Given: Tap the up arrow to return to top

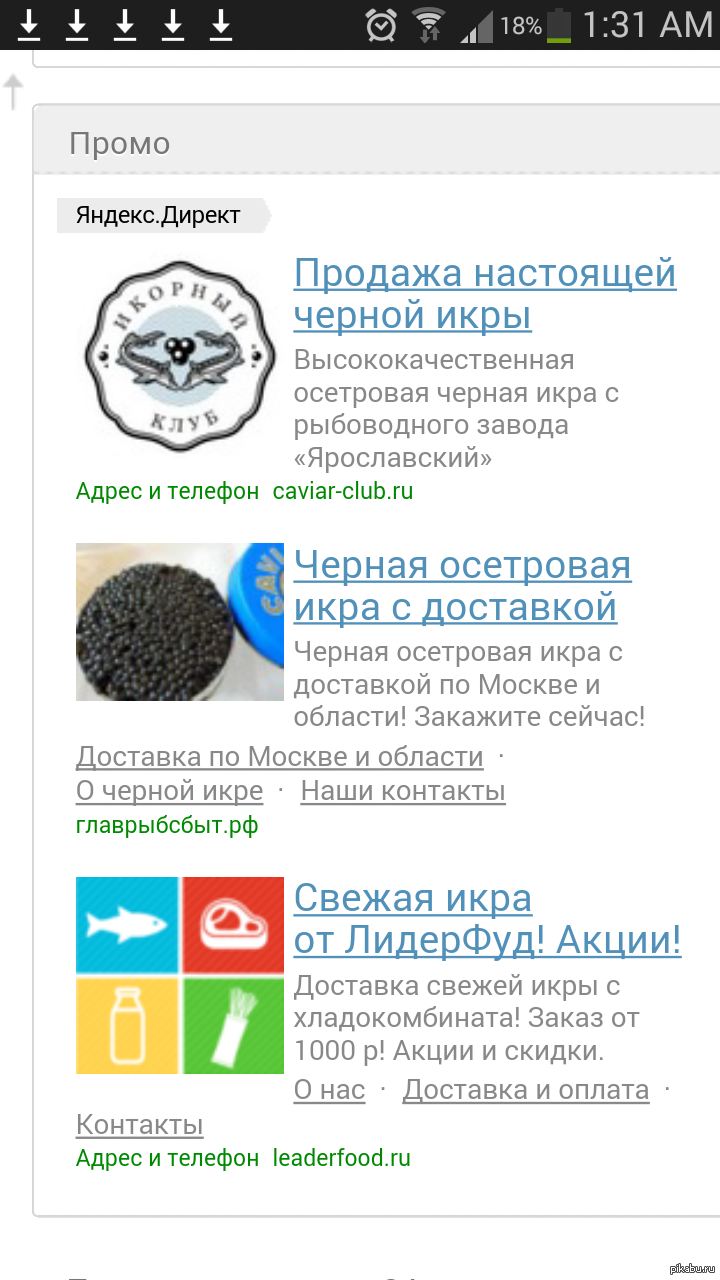Looking at the screenshot, I should 13,91.
